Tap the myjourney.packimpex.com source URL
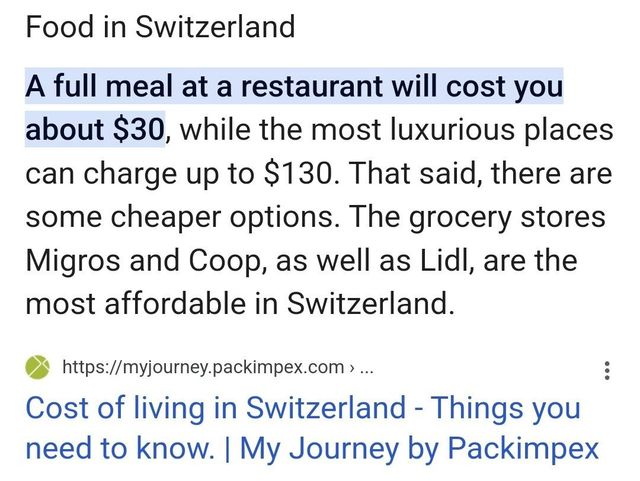This screenshot has height=481, width=640. 203,368
